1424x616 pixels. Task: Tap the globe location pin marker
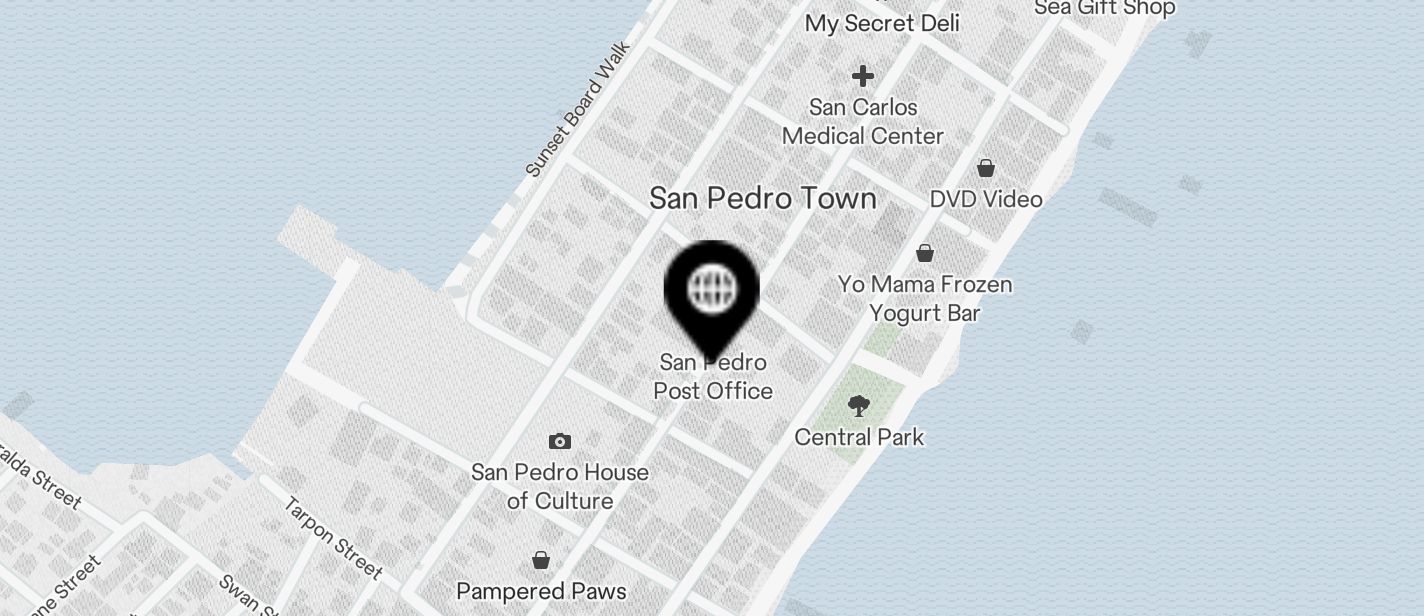(712, 291)
